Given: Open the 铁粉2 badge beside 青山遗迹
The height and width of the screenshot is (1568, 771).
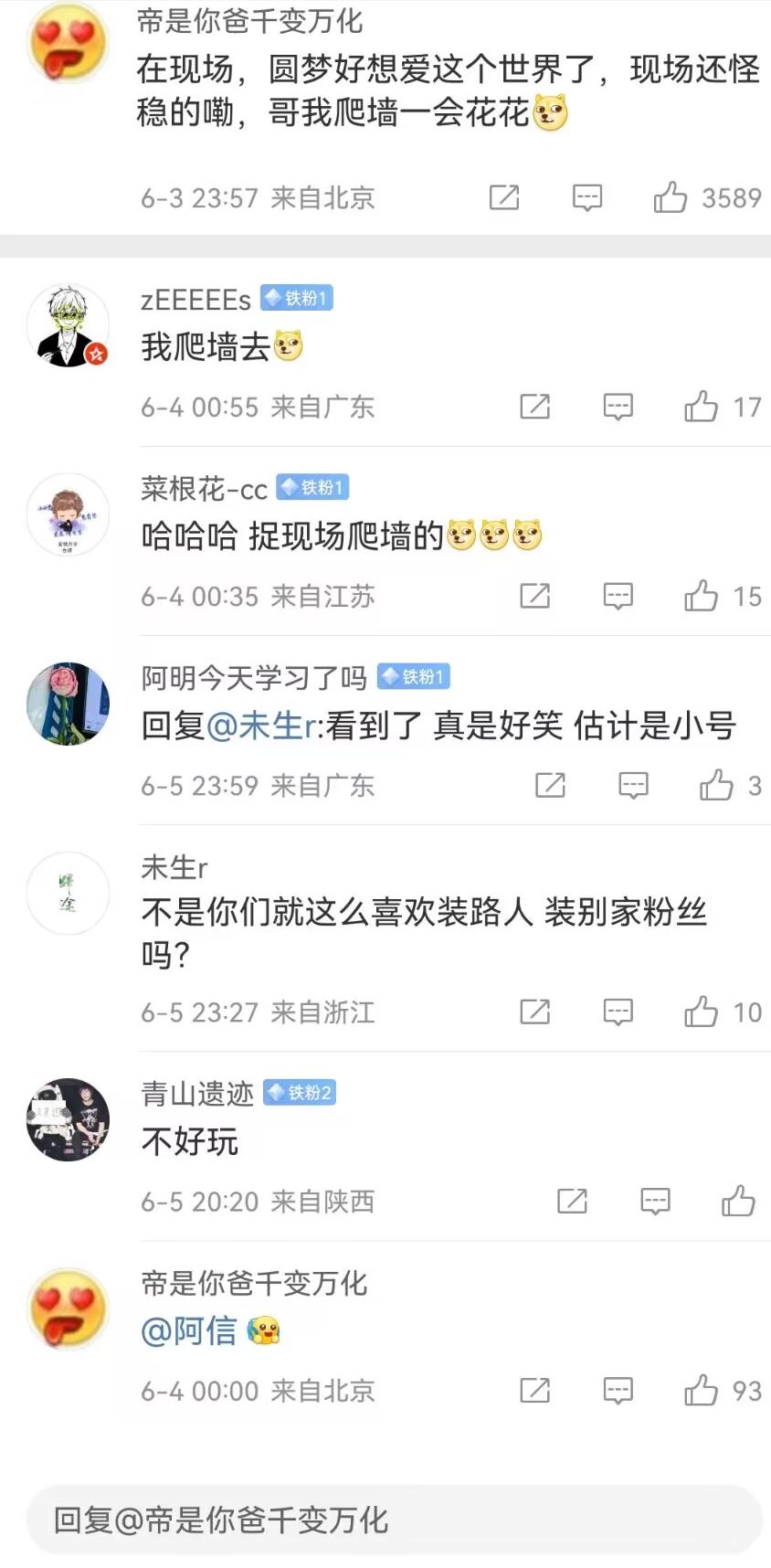Looking at the screenshot, I should (x=301, y=1093).
